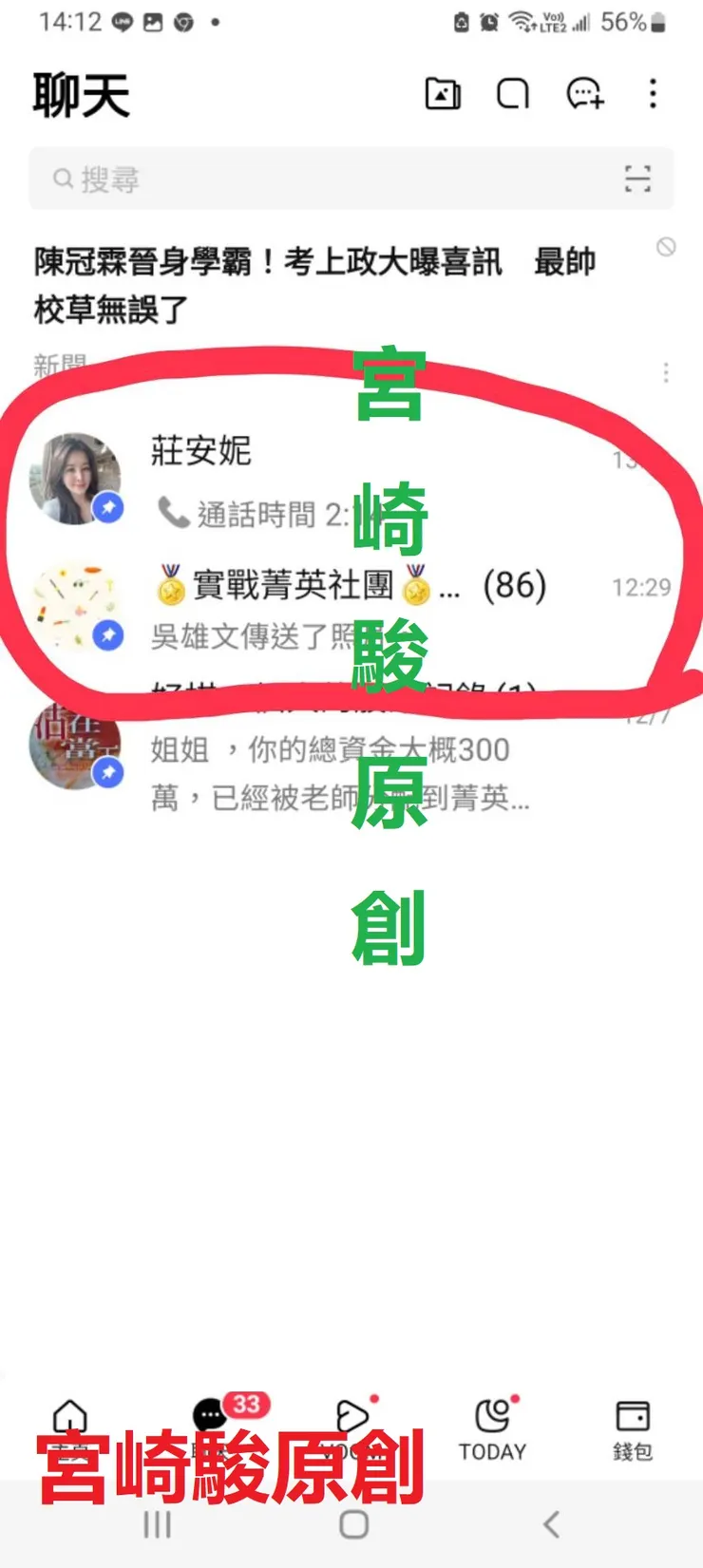703x1568 pixels.
Task: Open the Wallet 錢包 icon in bottom bar
Action: click(632, 1423)
